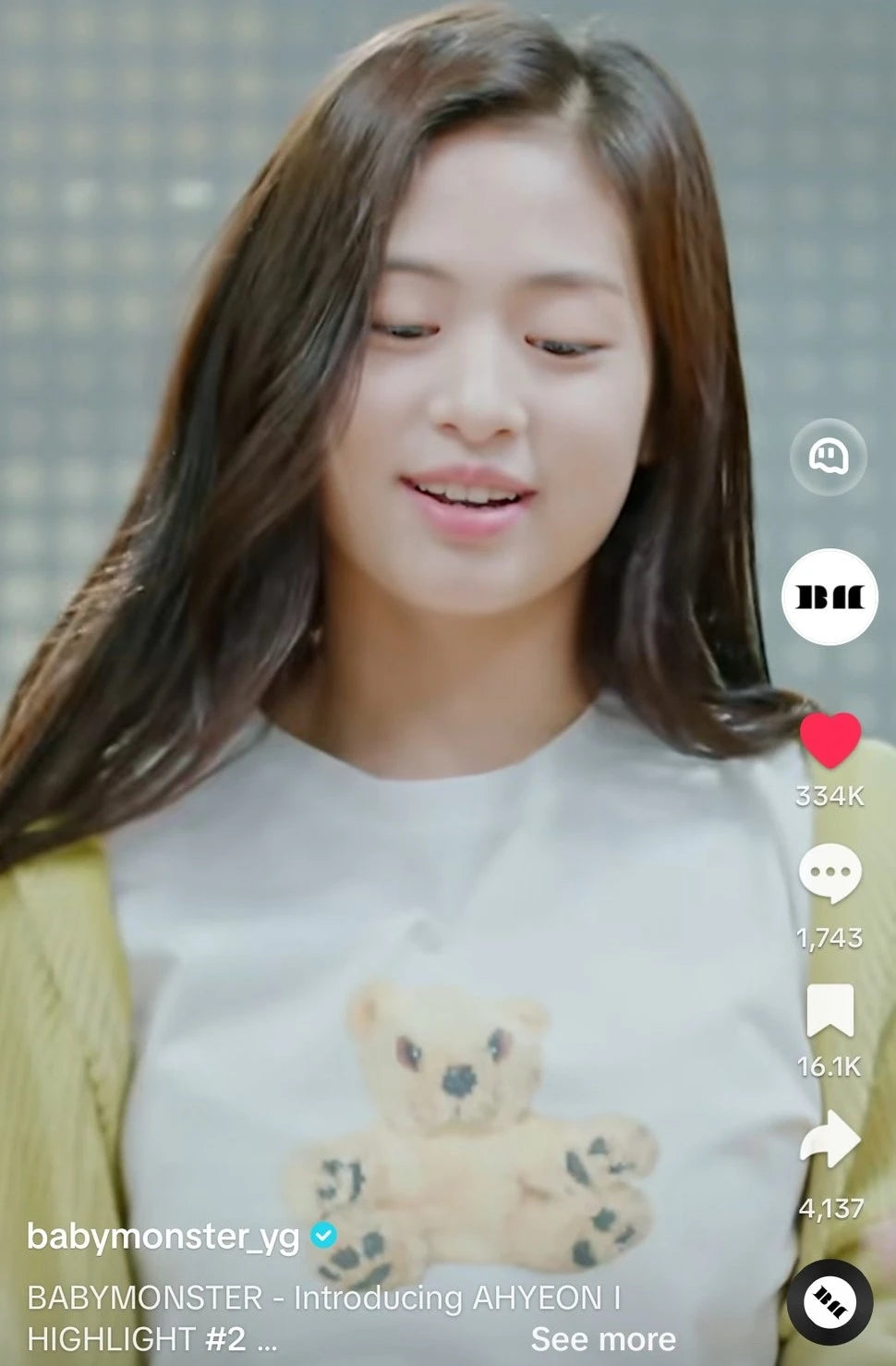896x1366 pixels.
Task: Share this video
Action: point(829,1140)
